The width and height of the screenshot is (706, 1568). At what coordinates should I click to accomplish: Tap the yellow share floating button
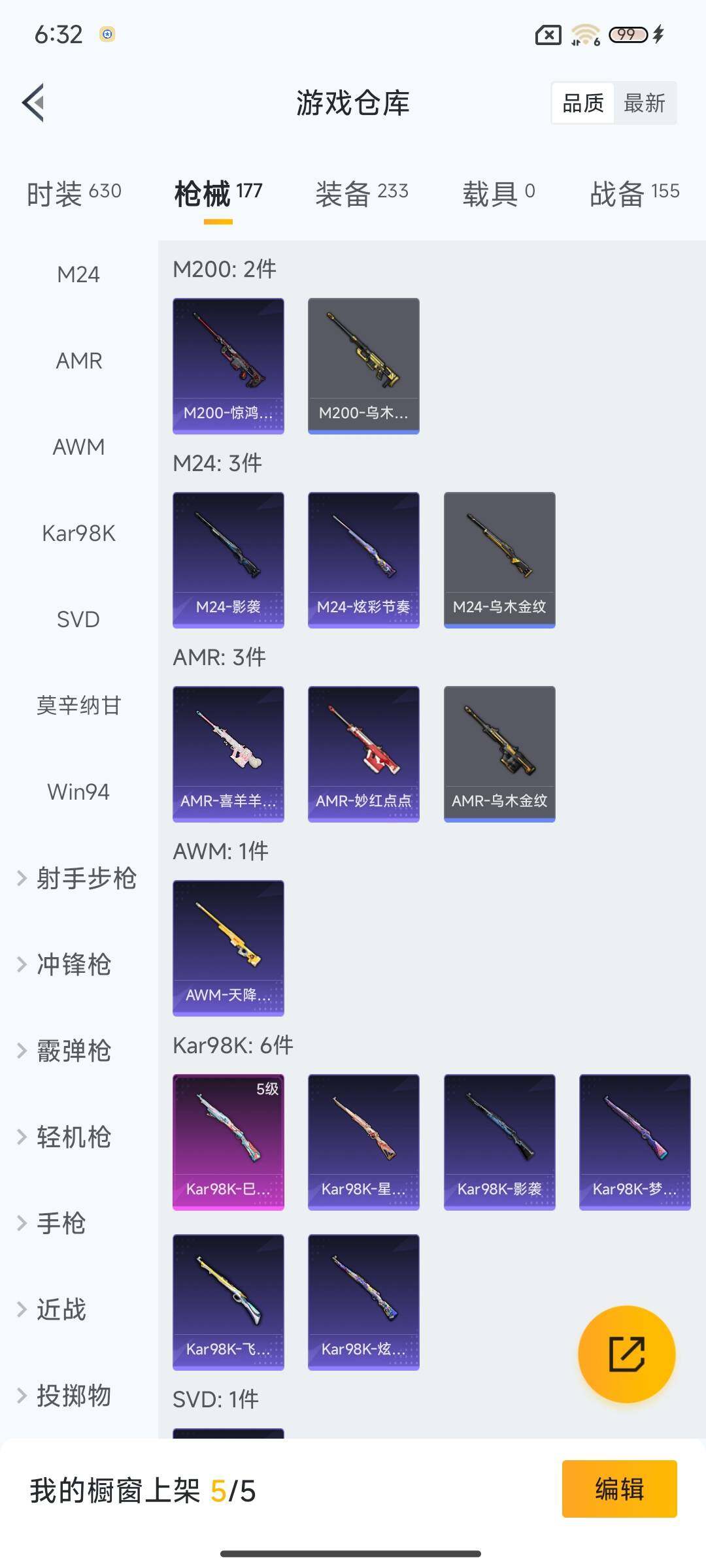coord(626,1354)
